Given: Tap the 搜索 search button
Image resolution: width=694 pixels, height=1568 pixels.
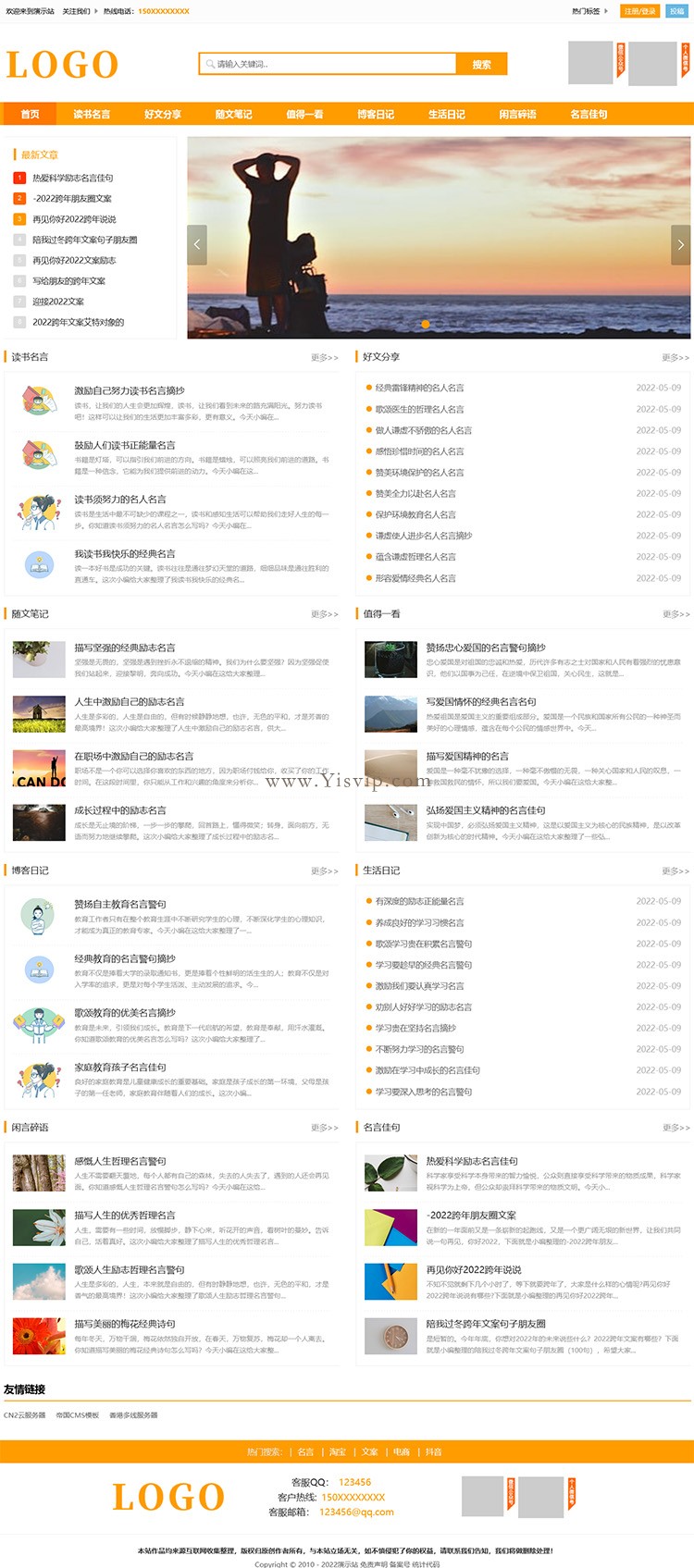Looking at the screenshot, I should [481, 64].
